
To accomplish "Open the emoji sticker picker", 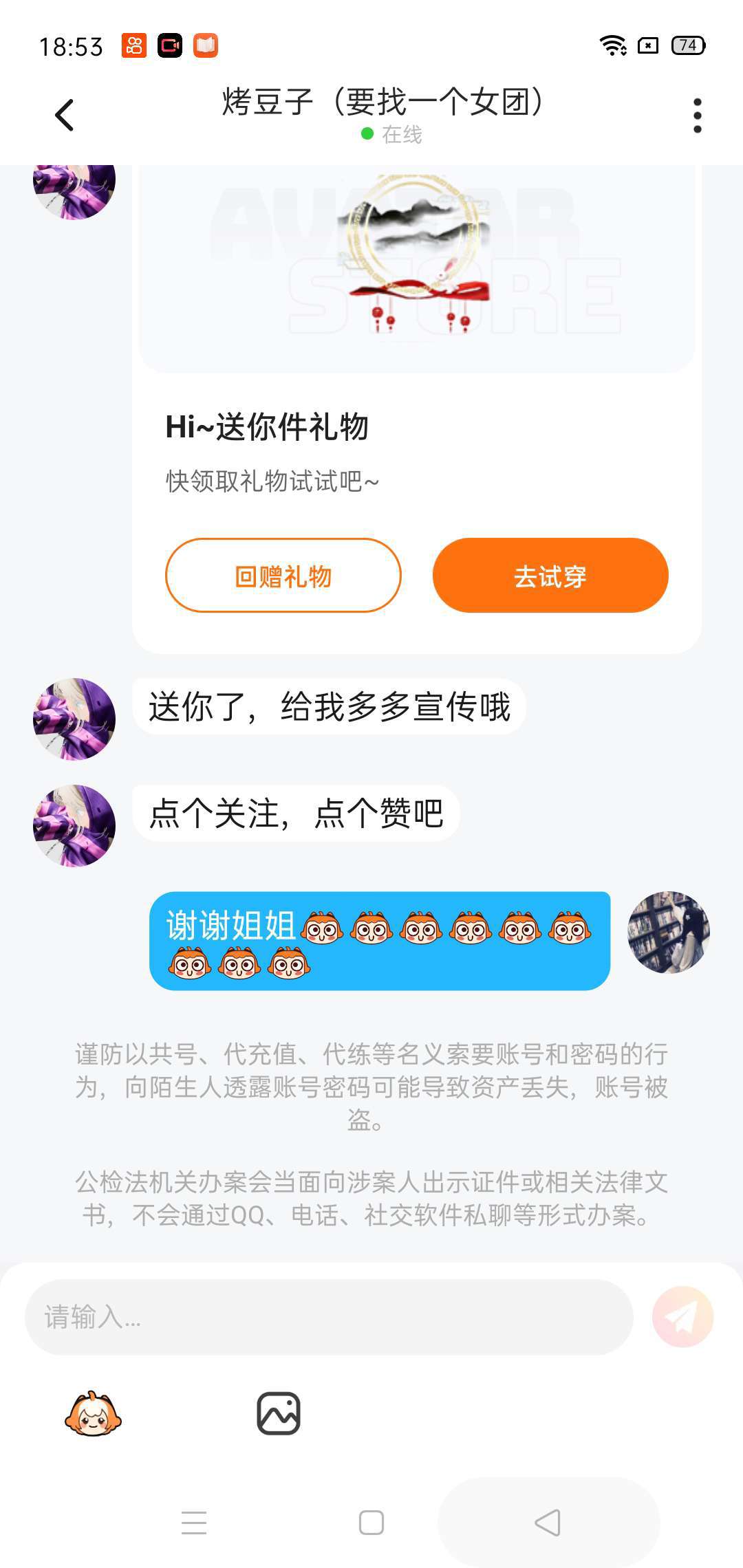I will (93, 1415).
